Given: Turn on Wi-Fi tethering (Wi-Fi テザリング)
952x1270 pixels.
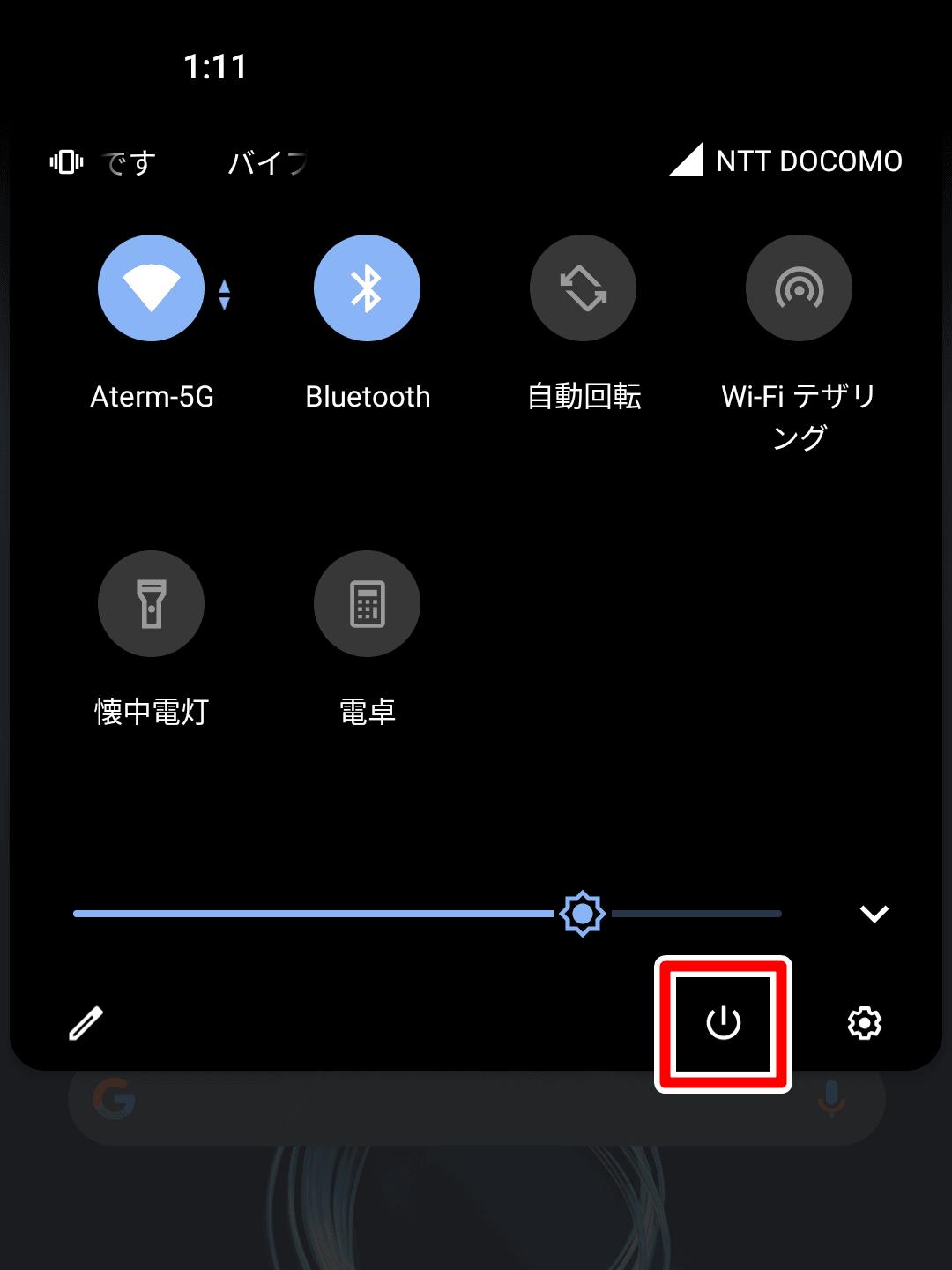Looking at the screenshot, I should [x=799, y=288].
